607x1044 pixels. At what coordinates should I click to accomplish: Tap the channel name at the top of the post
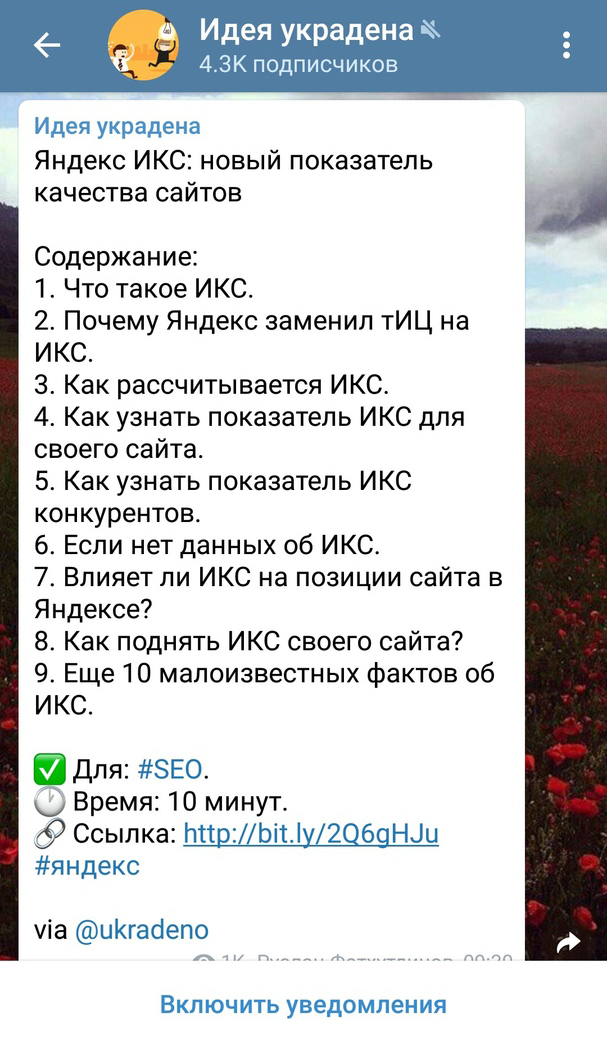[117, 126]
